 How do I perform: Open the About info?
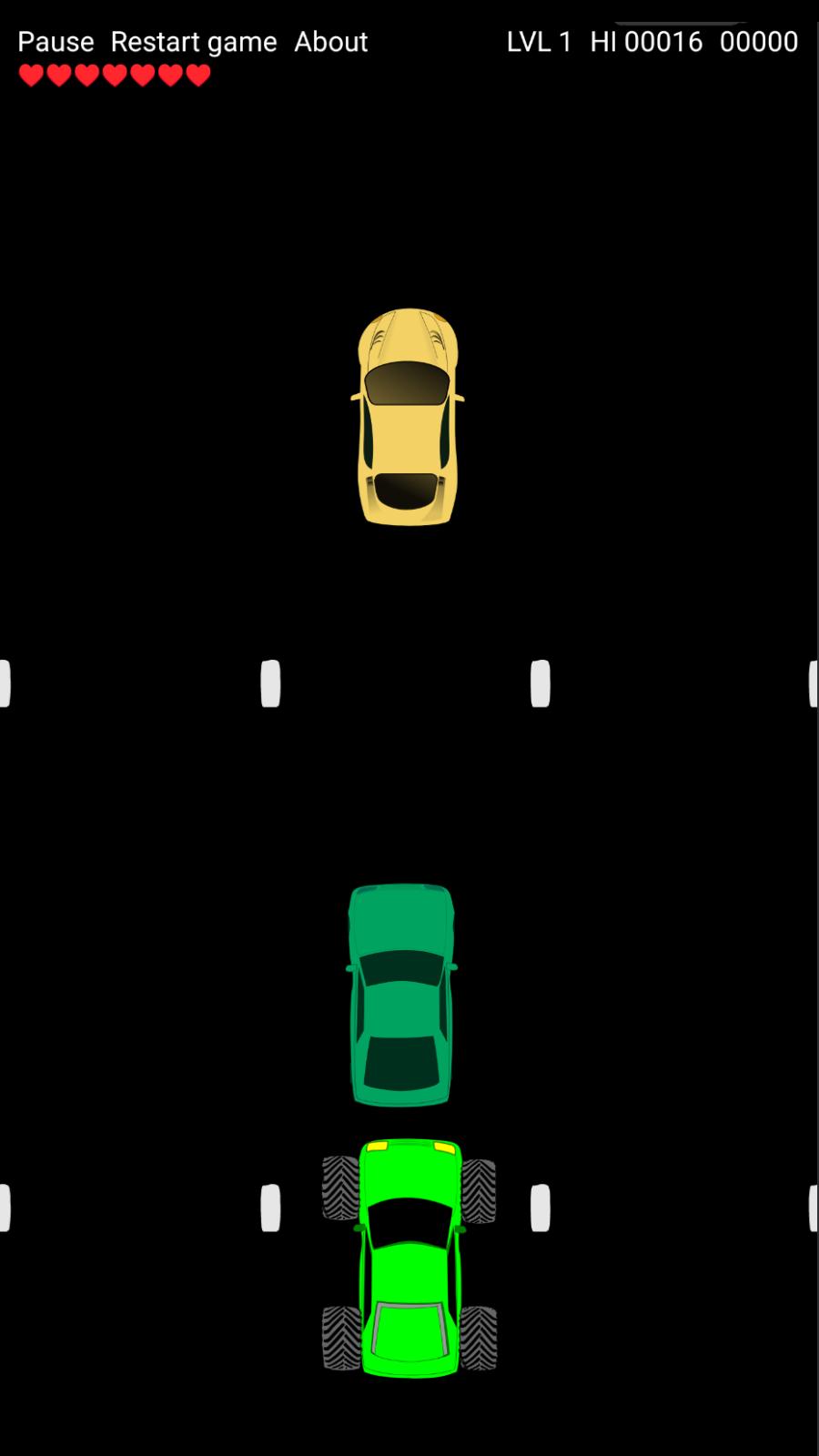click(x=331, y=42)
